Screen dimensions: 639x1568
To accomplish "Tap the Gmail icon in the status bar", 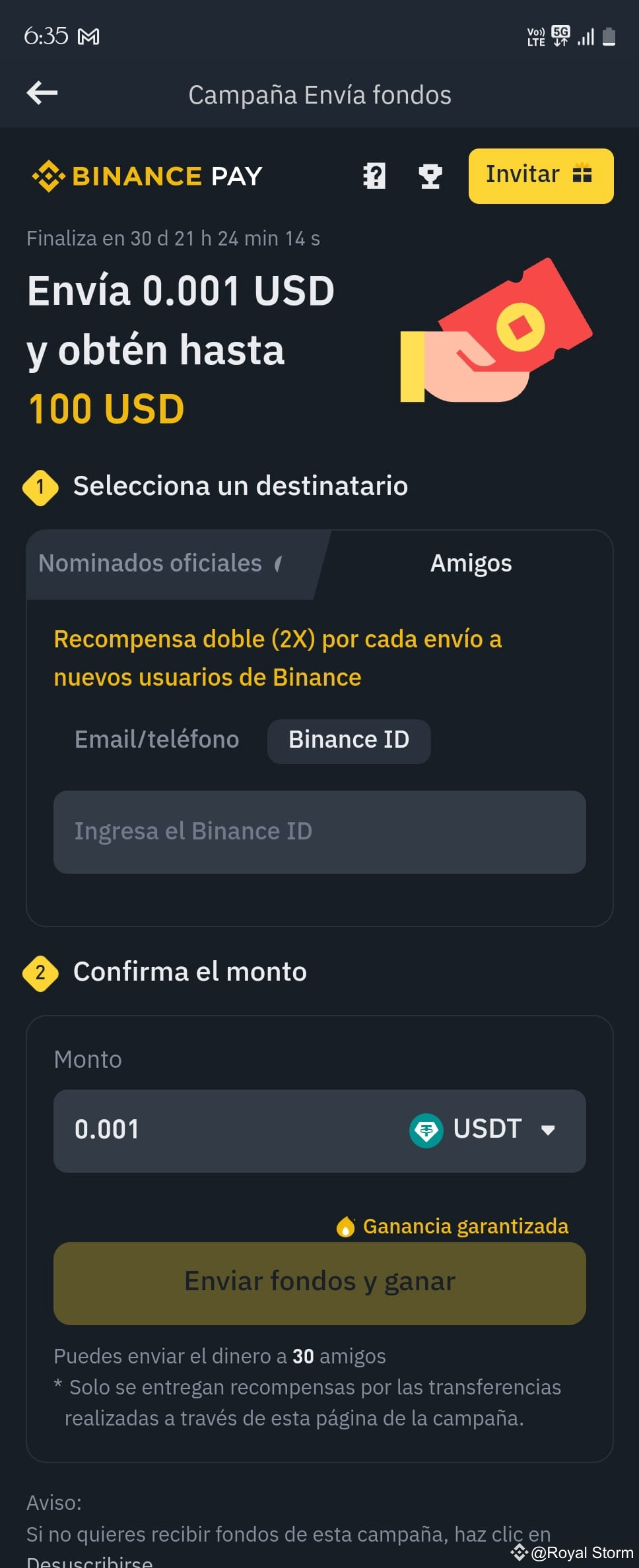I will [x=90, y=36].
